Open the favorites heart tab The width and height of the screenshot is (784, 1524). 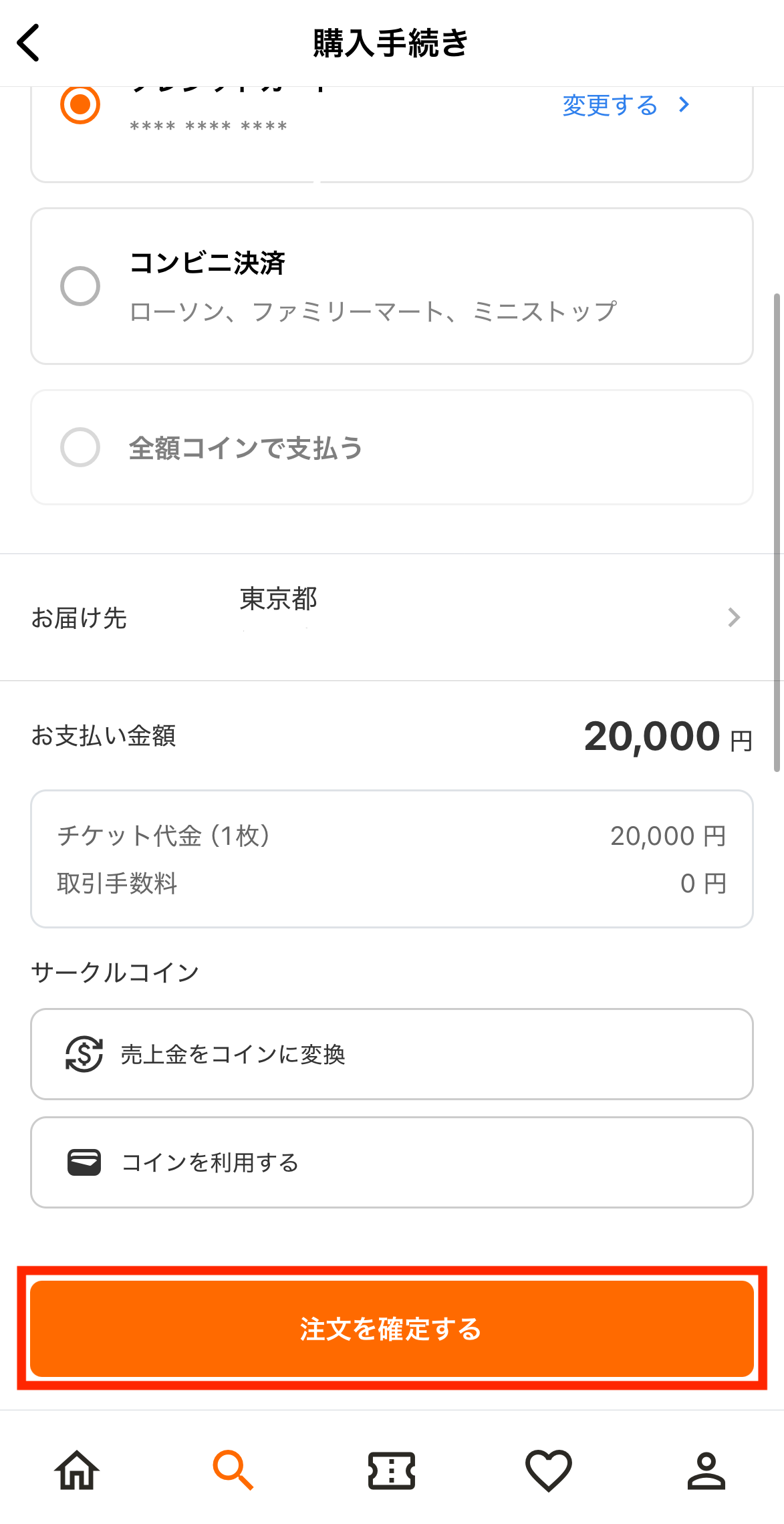(549, 1471)
